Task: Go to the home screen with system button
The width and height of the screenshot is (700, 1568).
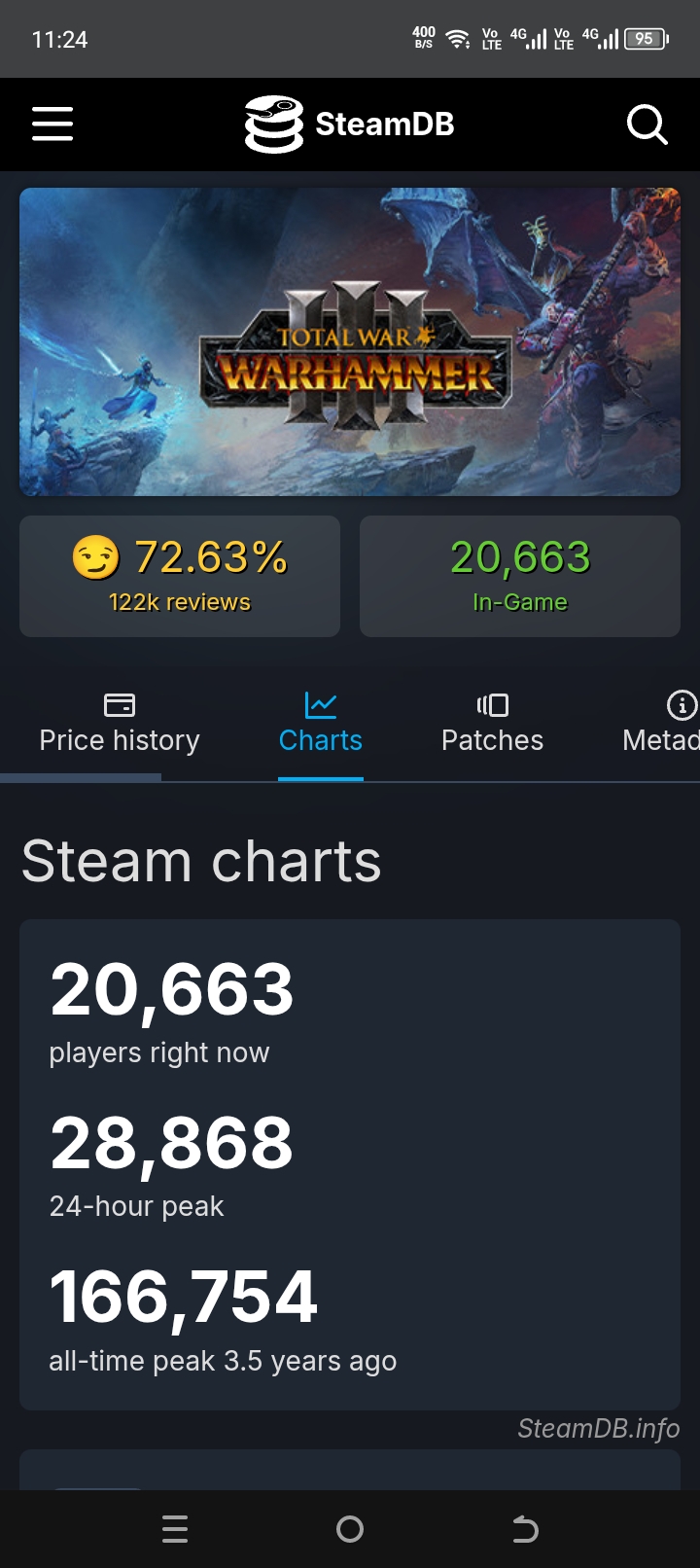Action: (350, 1529)
